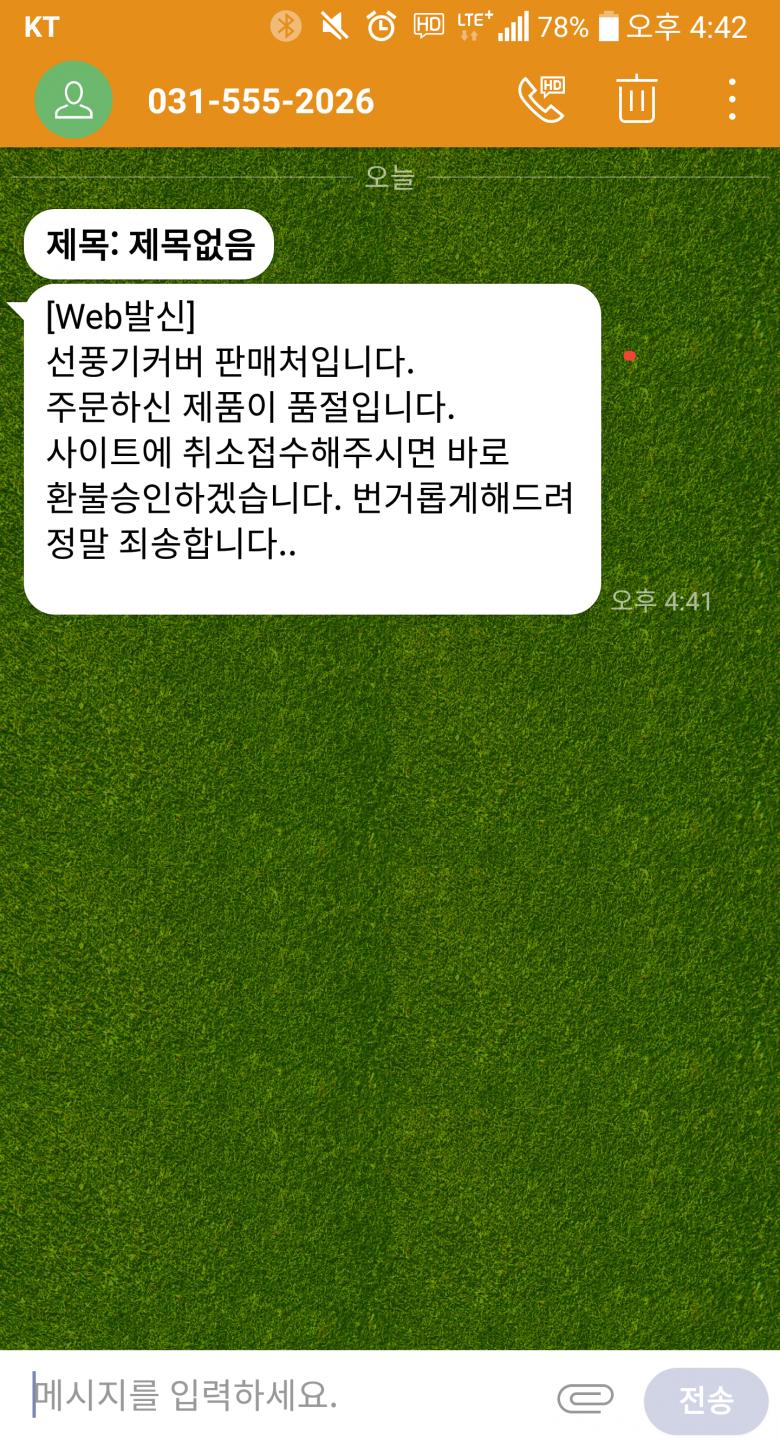Tap the message input field

280,1395
